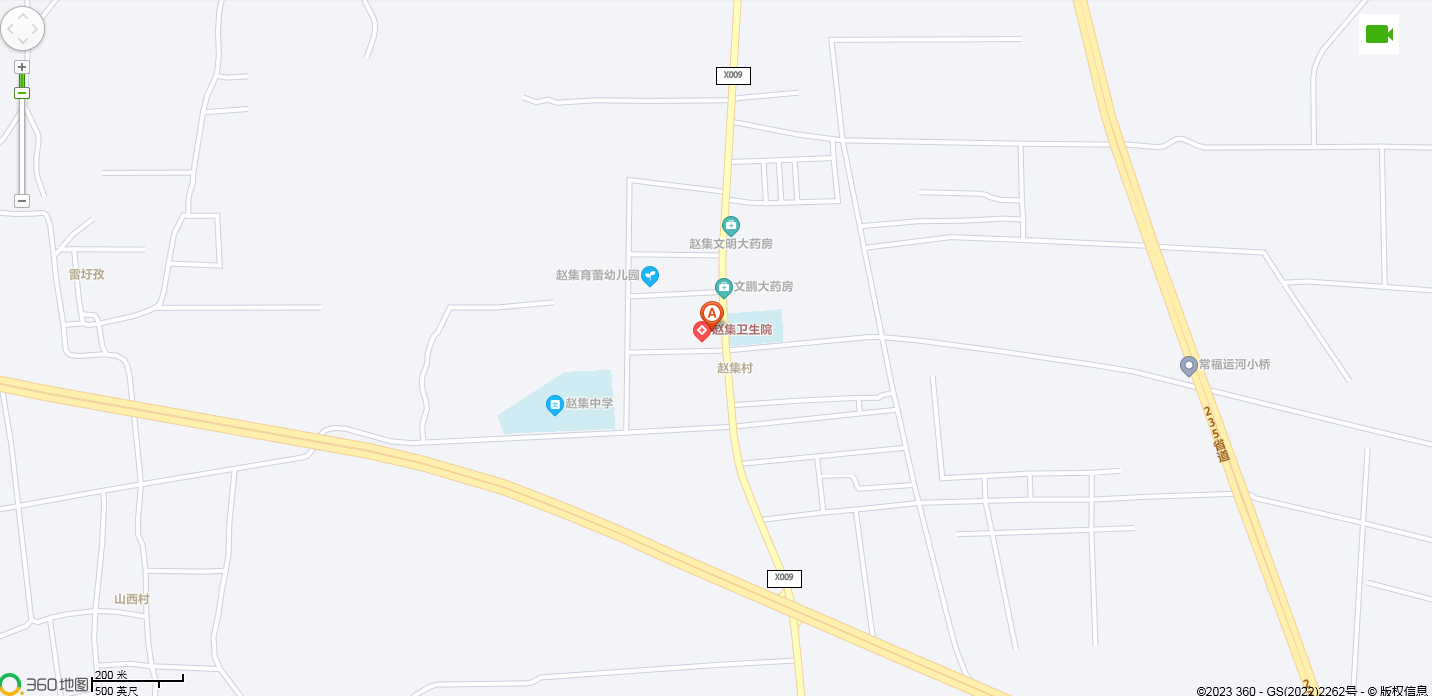Open the green video camera icon
This screenshot has width=1432, height=696.
coord(1378,34)
